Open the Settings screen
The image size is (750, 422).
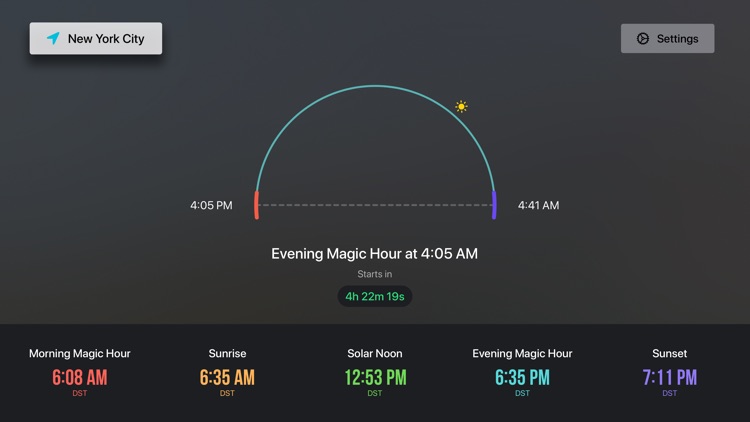click(667, 39)
